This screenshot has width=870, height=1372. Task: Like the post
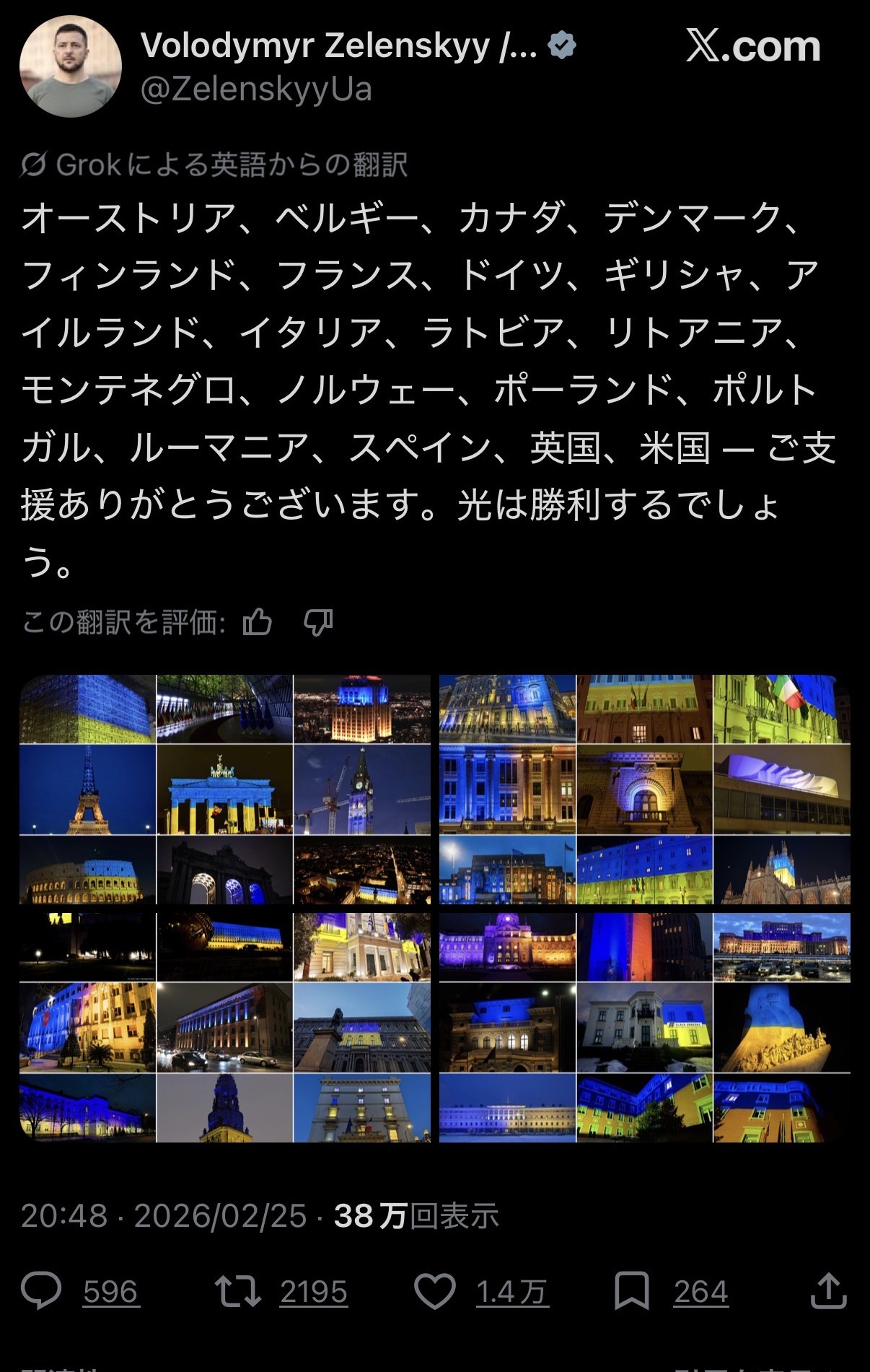(435, 1291)
